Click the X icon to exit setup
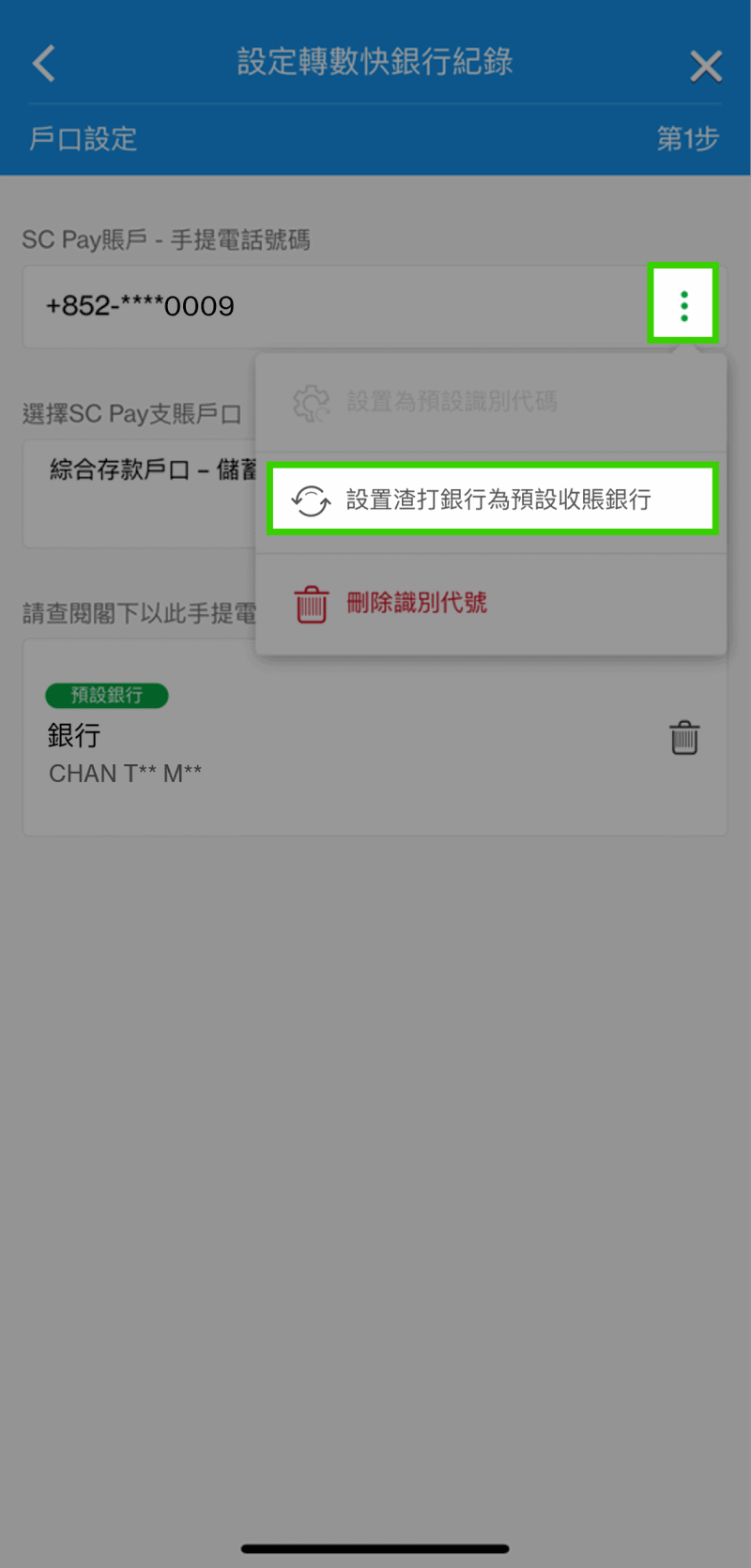The width and height of the screenshot is (751, 1568). click(x=706, y=66)
